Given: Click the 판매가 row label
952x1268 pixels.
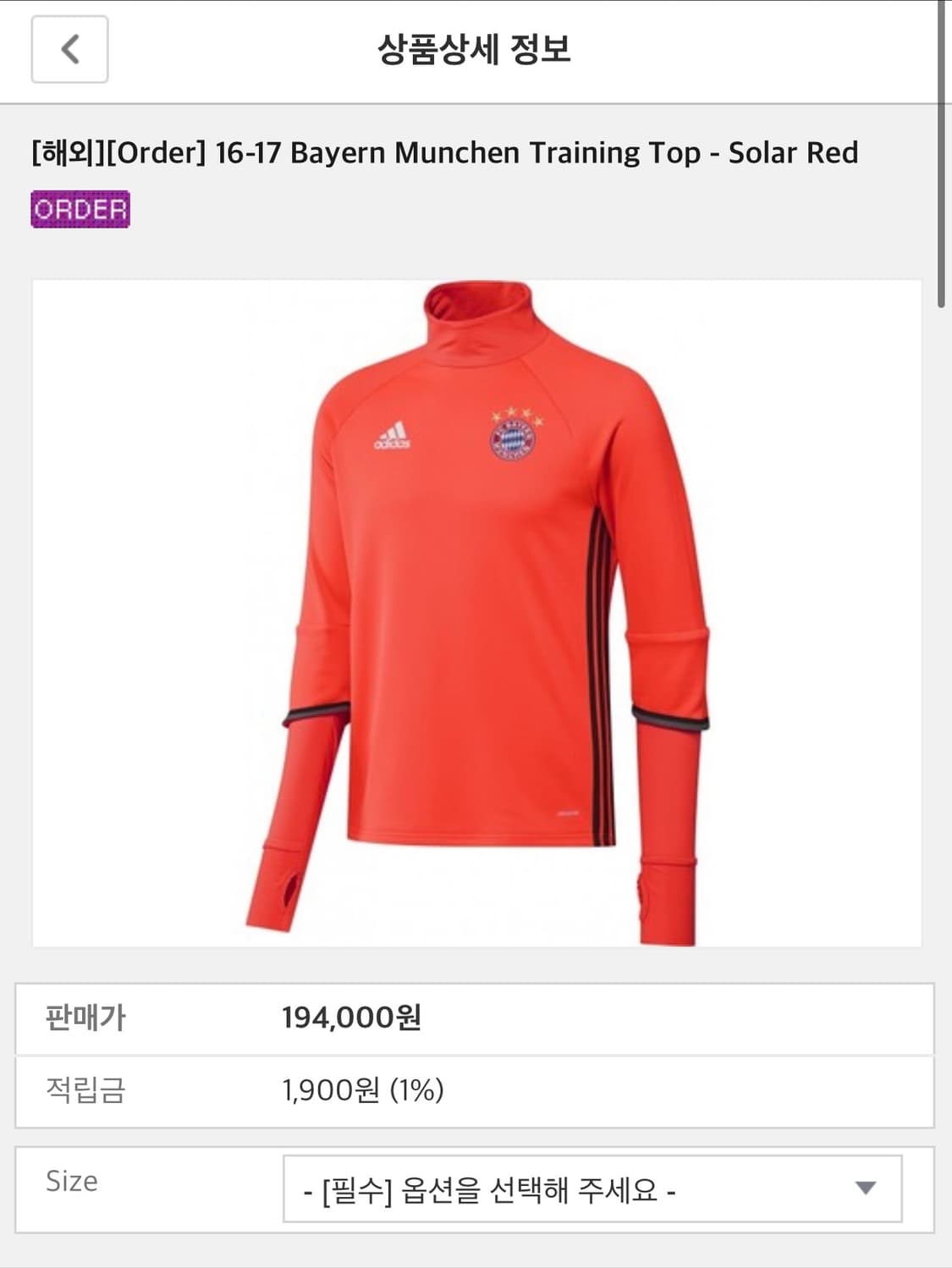Looking at the screenshot, I should pos(85,1019).
